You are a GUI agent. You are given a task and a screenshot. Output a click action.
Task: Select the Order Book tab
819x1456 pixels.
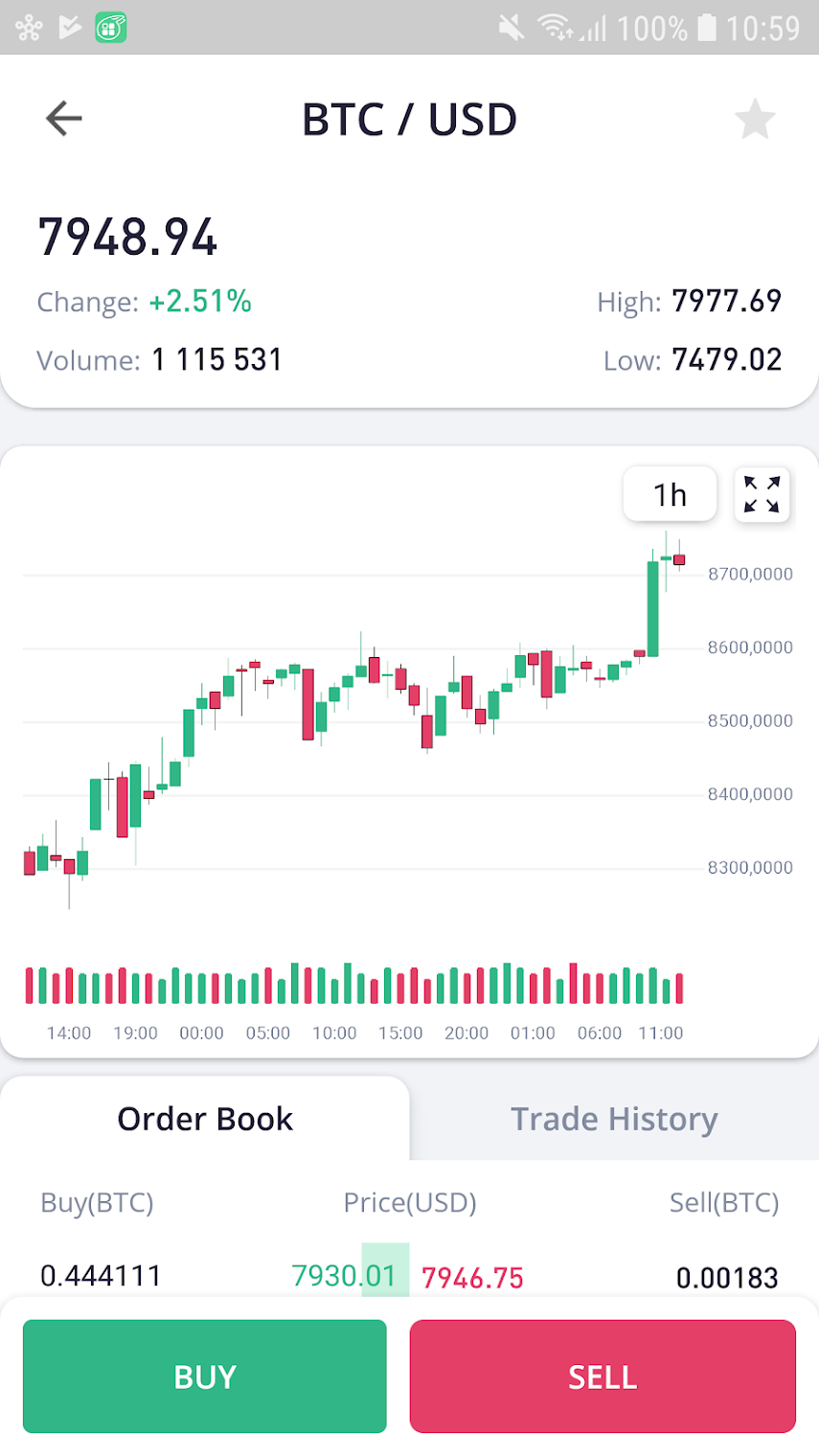pyautogui.click(x=204, y=1118)
